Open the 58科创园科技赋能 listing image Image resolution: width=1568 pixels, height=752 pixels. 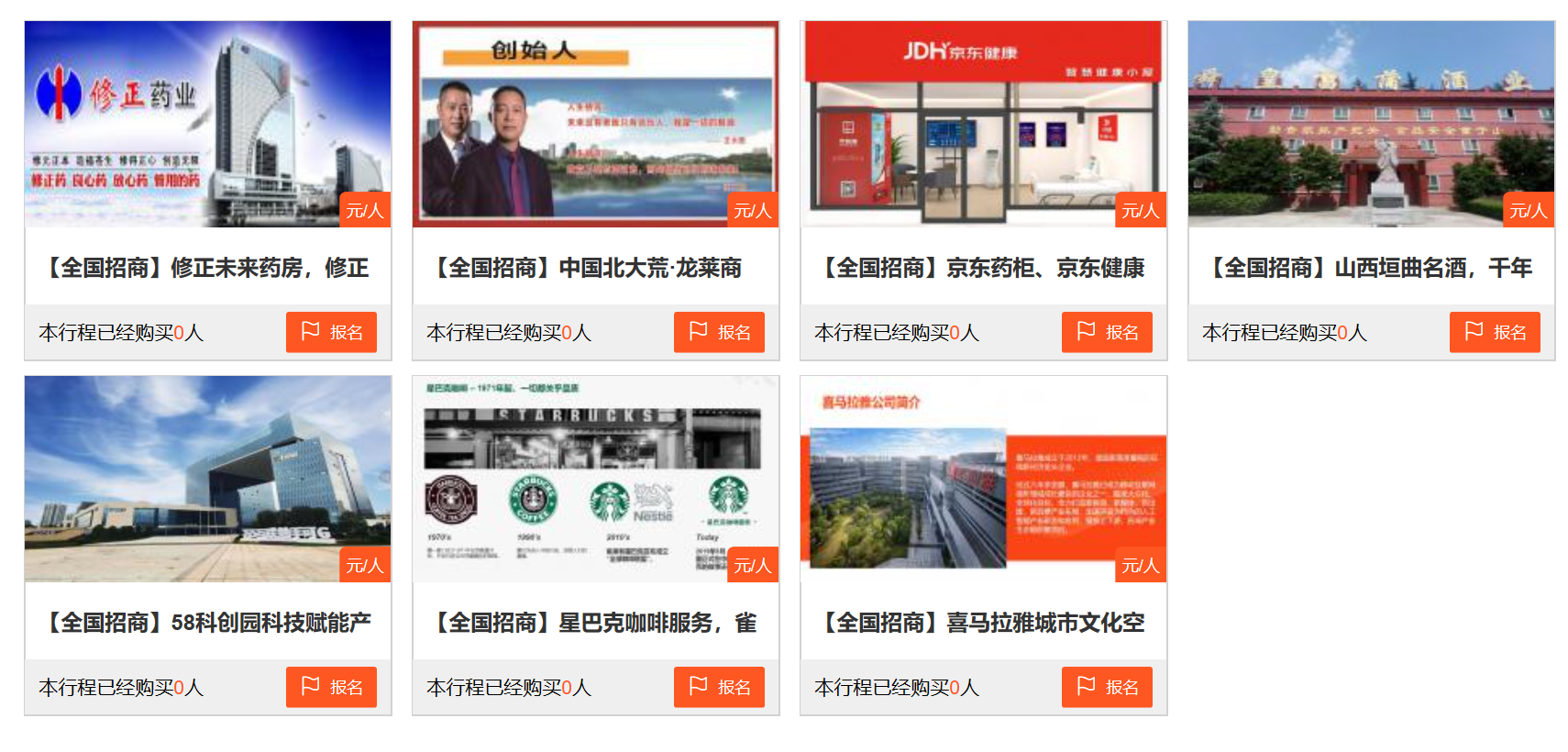pos(207,479)
